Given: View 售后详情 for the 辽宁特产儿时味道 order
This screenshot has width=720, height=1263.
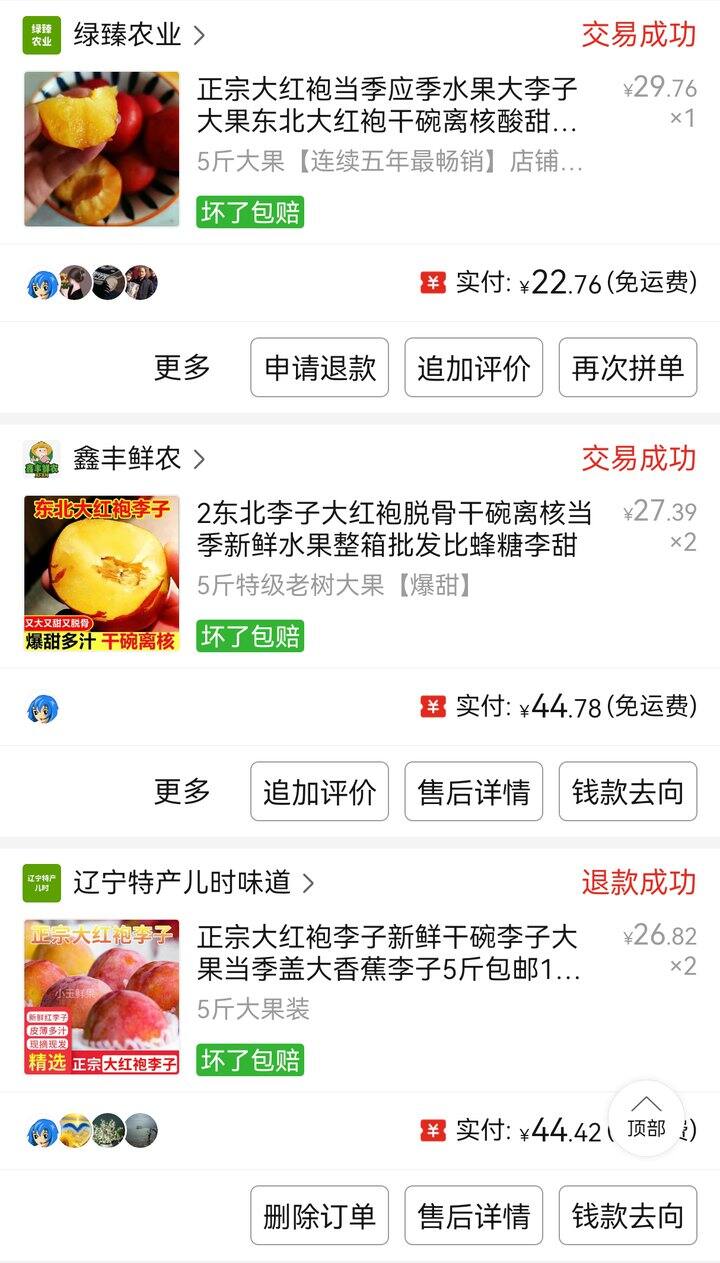Looking at the screenshot, I should pos(473,1216).
